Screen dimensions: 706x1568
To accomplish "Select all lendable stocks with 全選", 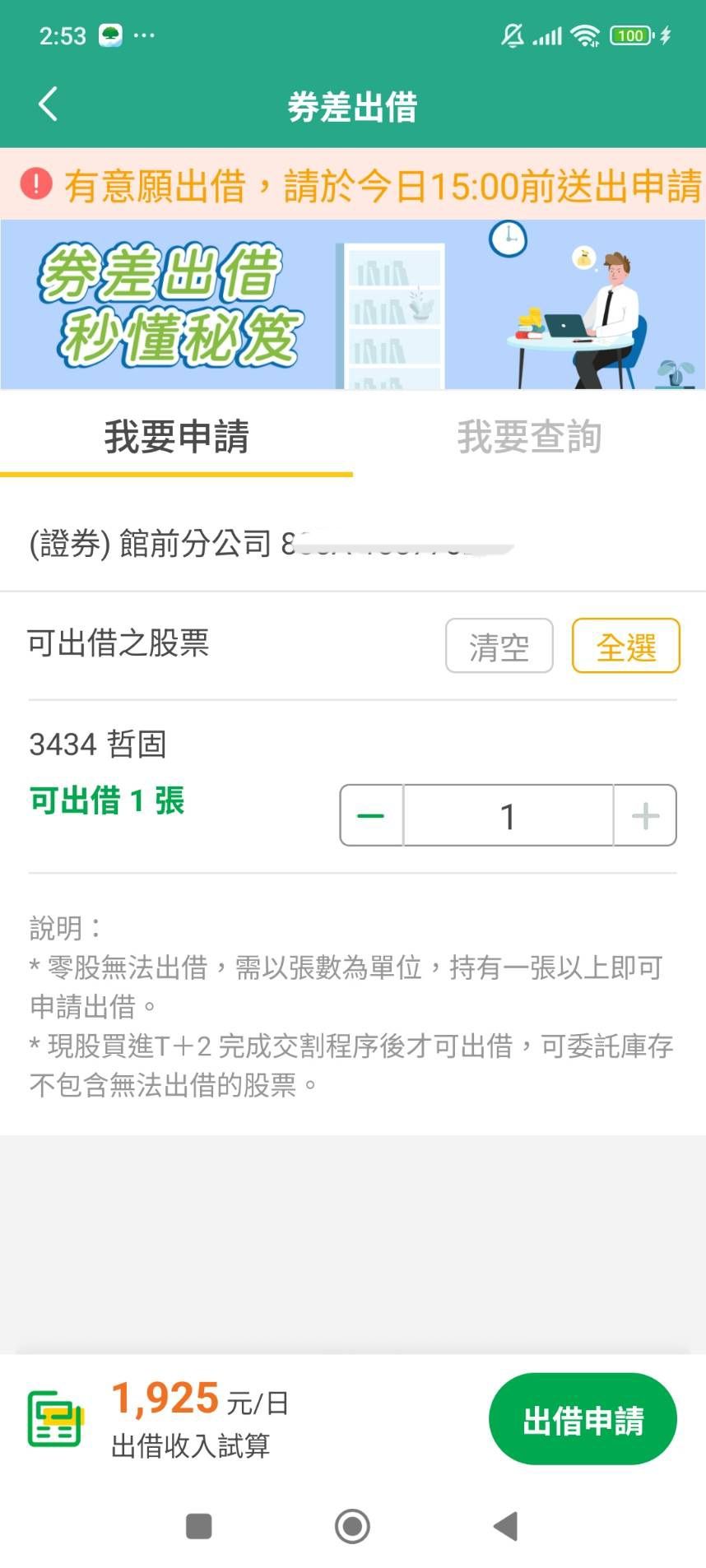I will click(x=625, y=647).
